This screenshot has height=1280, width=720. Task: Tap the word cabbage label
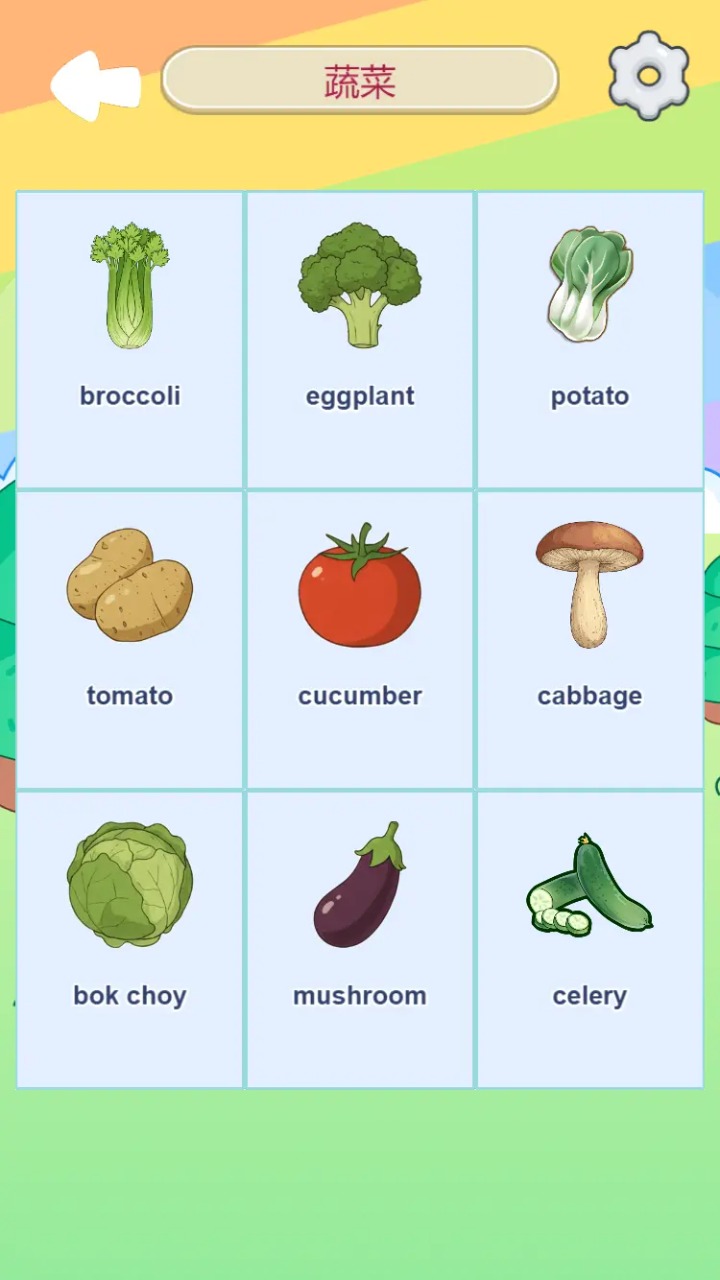coord(590,695)
